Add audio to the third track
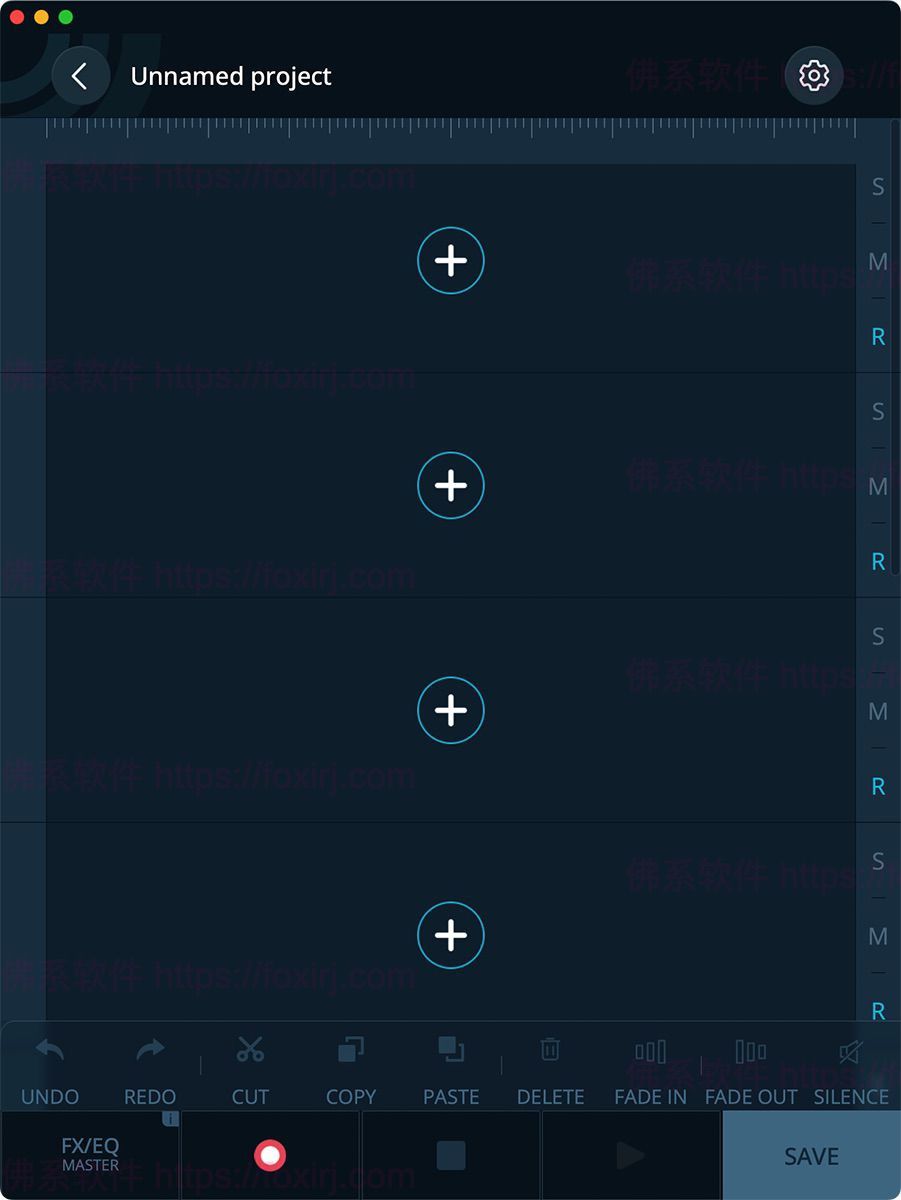This screenshot has height=1200, width=901. point(451,711)
